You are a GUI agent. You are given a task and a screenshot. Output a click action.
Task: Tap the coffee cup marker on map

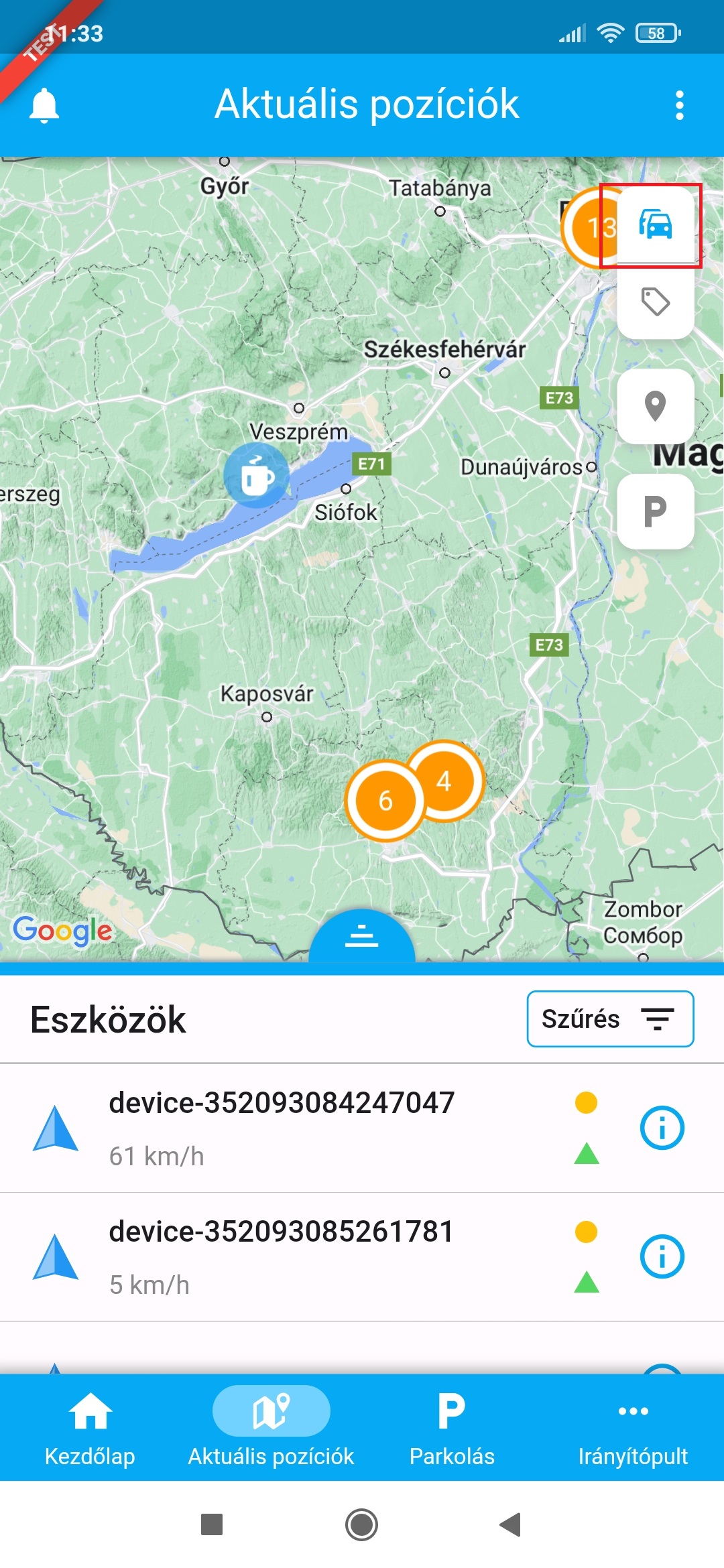pos(256,476)
